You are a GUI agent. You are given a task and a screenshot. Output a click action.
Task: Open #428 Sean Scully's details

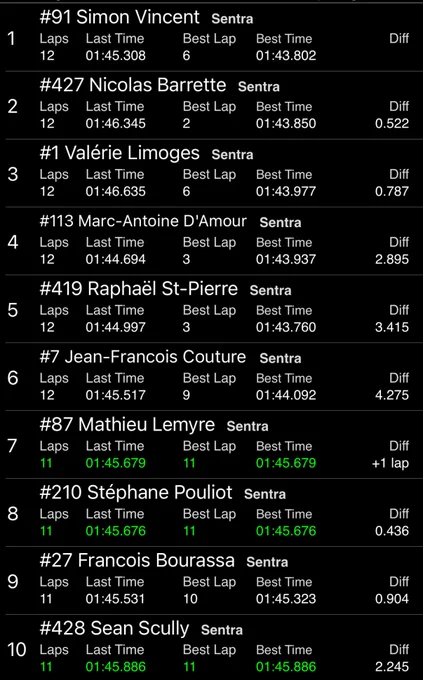click(211, 647)
